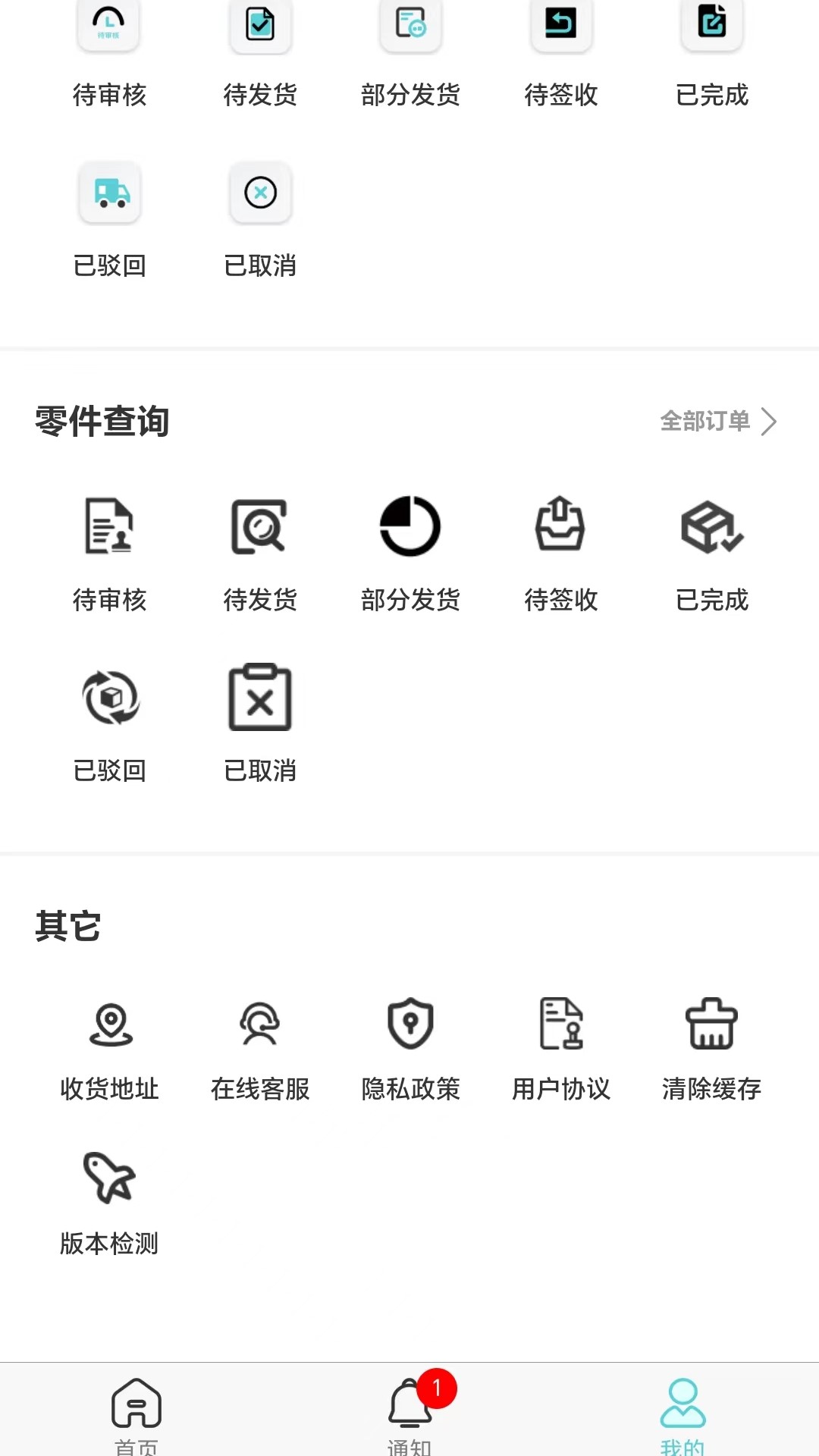
Task: Select the 部分发货 partial shipment icon
Action: point(409,27)
